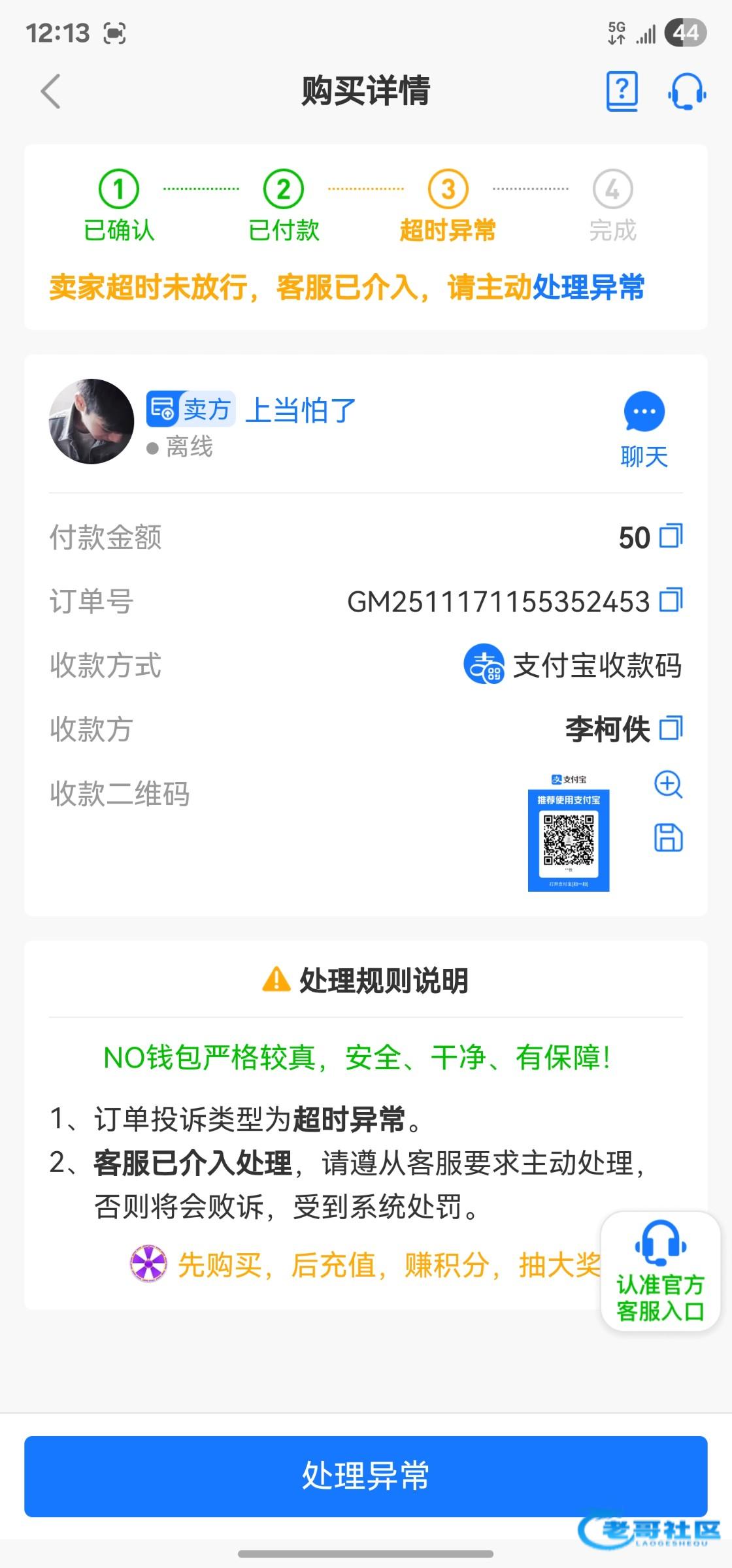Screen dimensions: 732x1568
Task: Contact customer service via headset icon
Action: tap(686, 91)
